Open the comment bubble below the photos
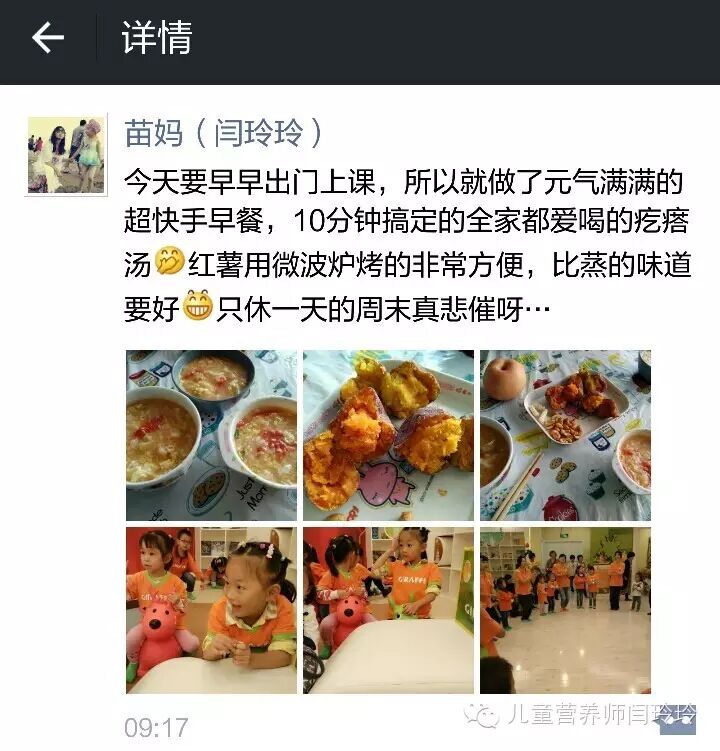The width and height of the screenshot is (720, 751). click(x=676, y=720)
